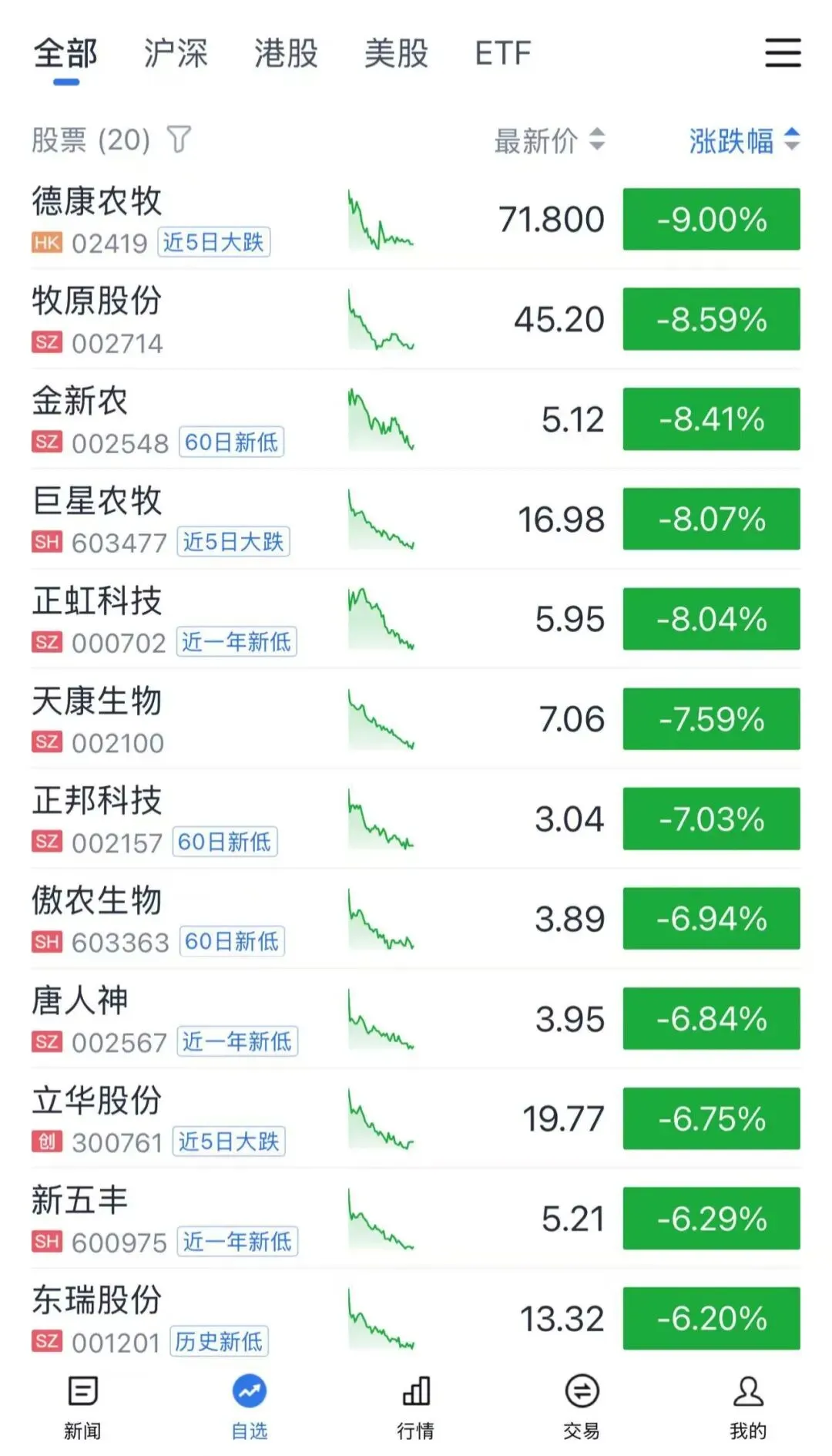832x1456 pixels.
Task: Switch to the 沪深 tab
Action: tap(176, 53)
